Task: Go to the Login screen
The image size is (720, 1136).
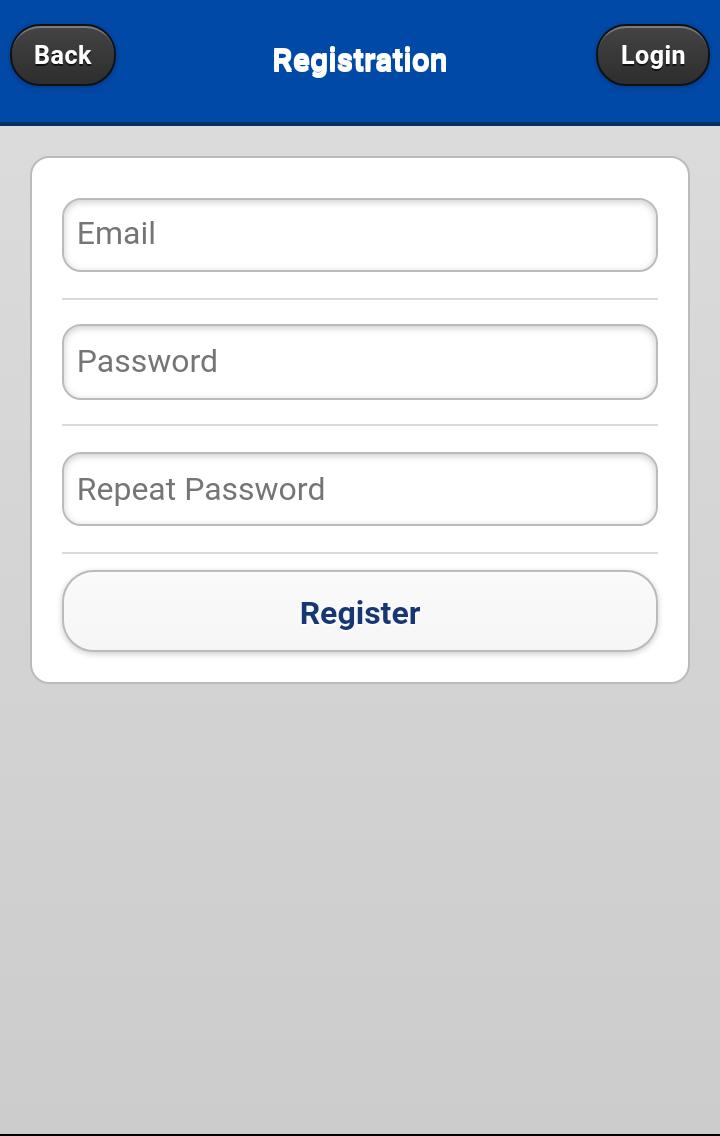Action: [x=652, y=55]
